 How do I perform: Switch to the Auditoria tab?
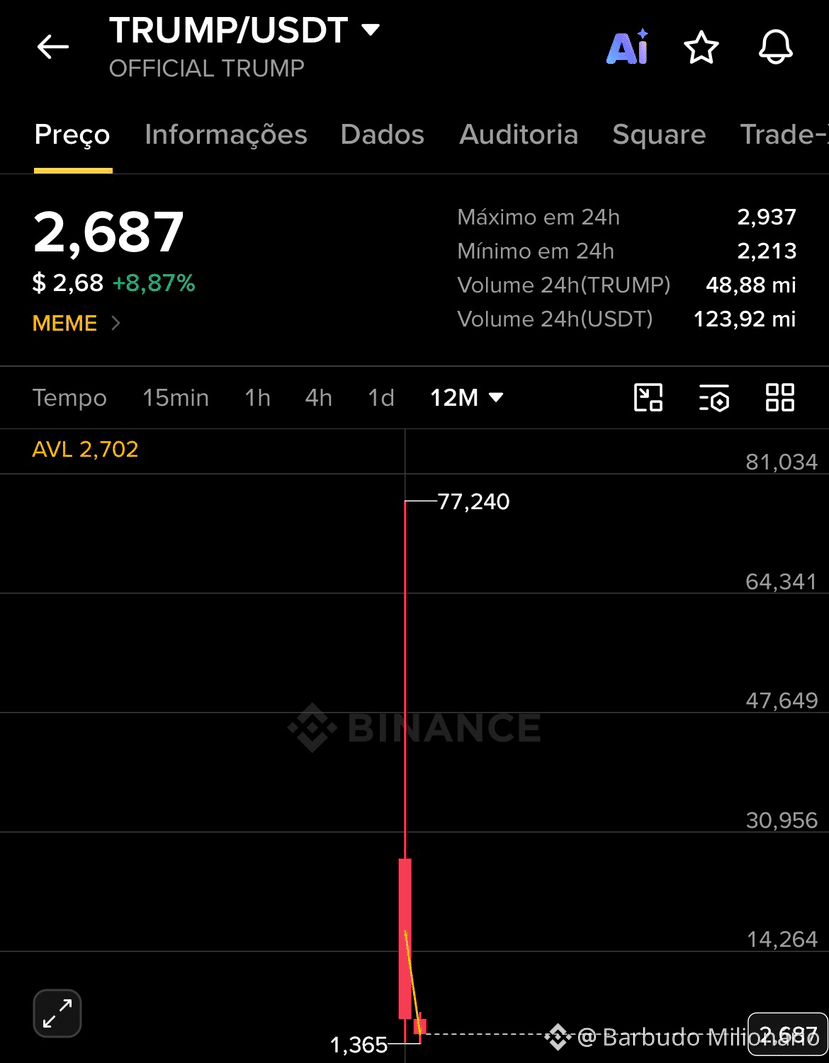[x=519, y=135]
